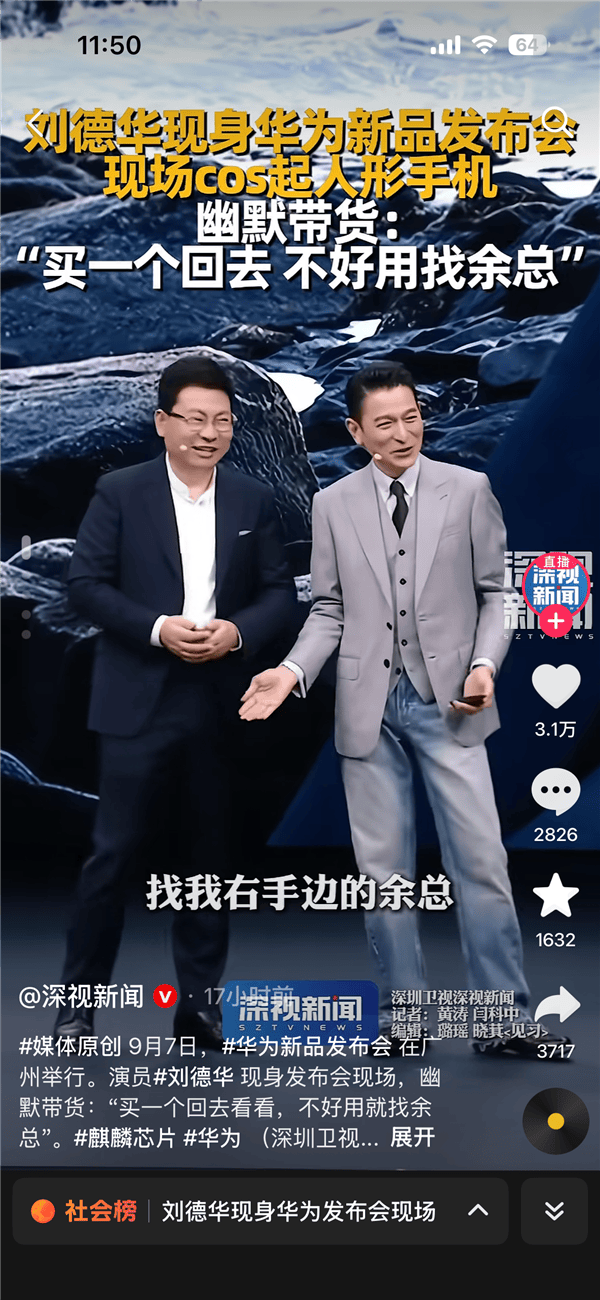The width and height of the screenshot is (600, 1300).
Task: Follow 深视新闻 with the red plus button
Action: coord(556,619)
